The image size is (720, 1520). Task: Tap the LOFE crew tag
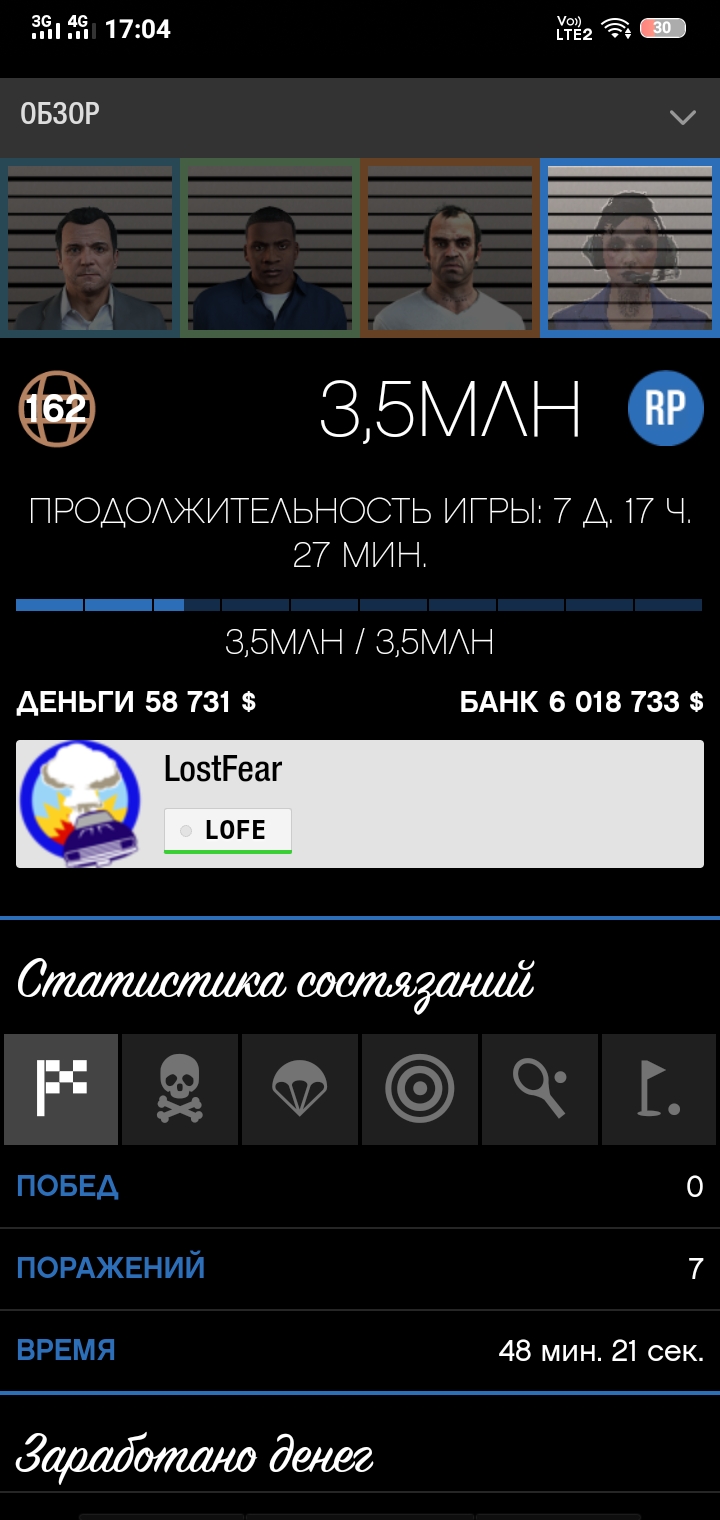[228, 831]
